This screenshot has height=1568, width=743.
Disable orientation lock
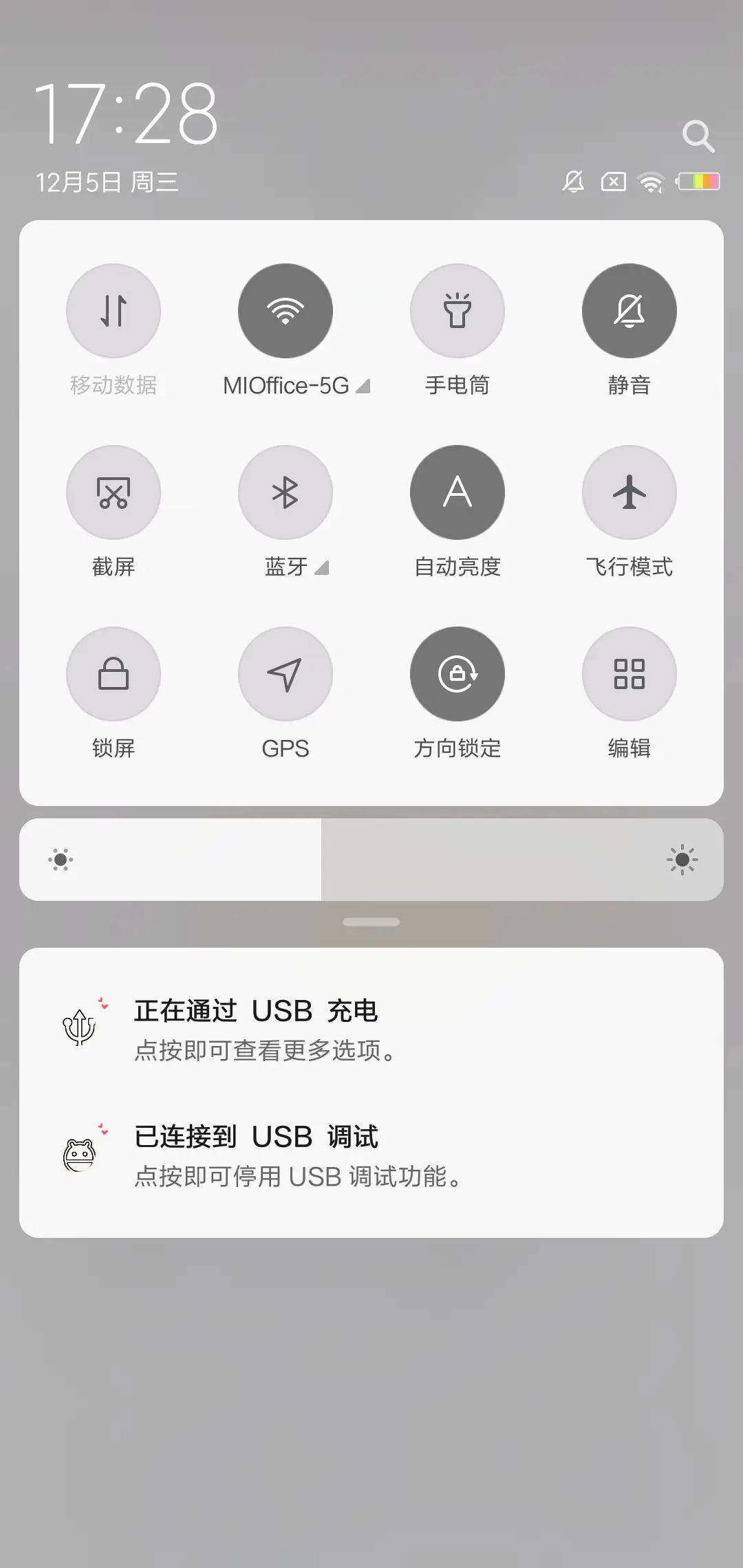pos(457,674)
